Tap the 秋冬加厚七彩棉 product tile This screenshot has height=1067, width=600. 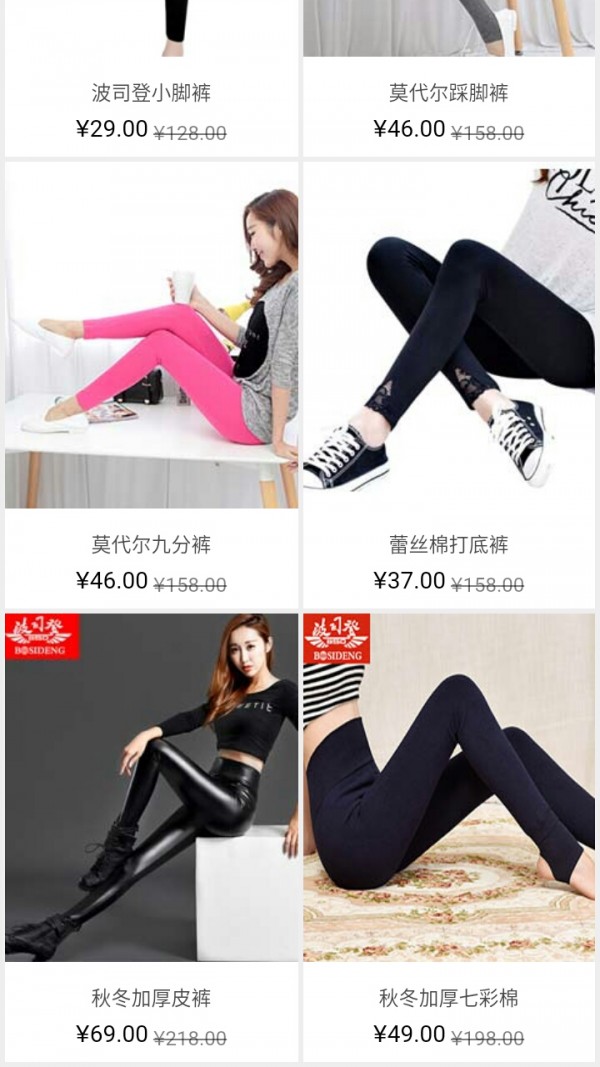tap(449, 790)
